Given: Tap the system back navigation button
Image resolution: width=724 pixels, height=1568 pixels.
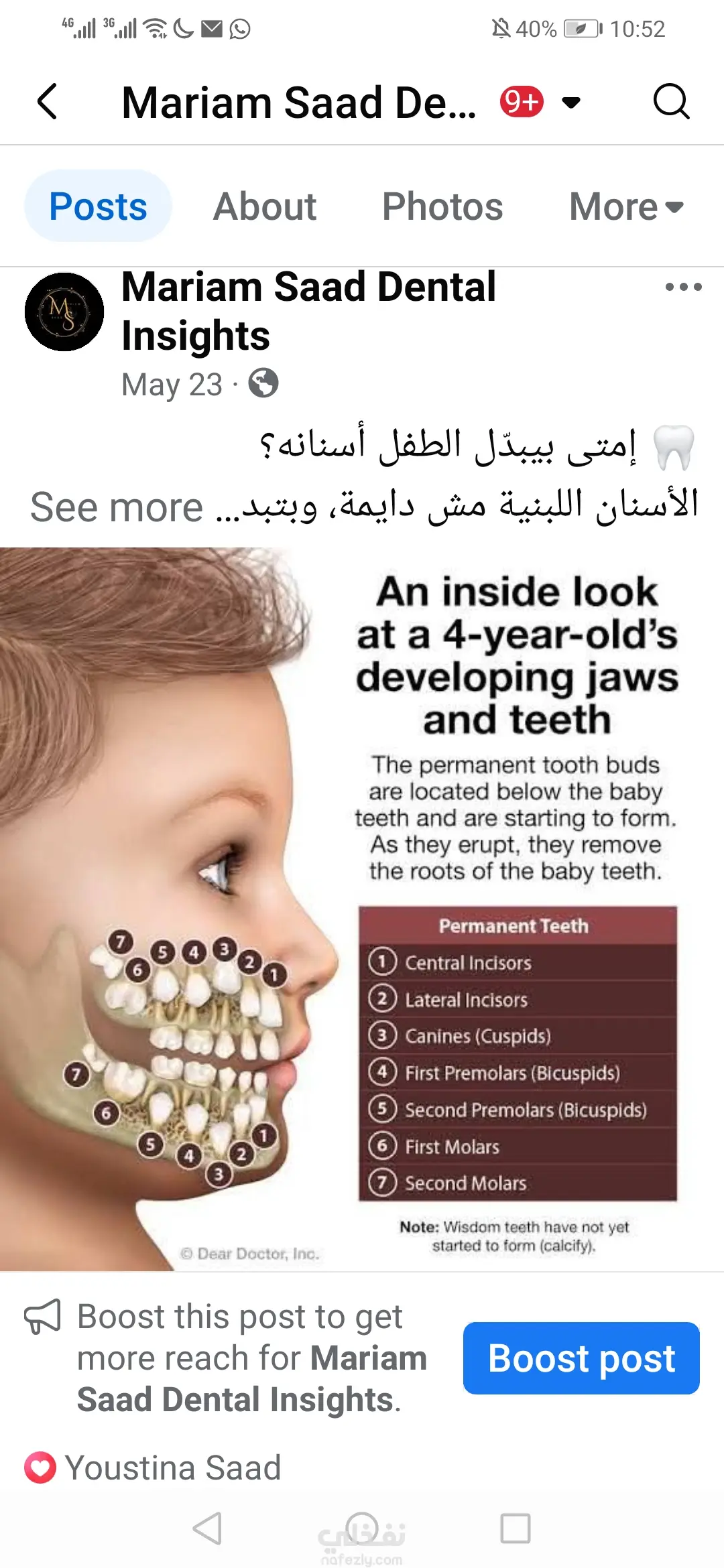Looking at the screenshot, I should (207, 1528).
